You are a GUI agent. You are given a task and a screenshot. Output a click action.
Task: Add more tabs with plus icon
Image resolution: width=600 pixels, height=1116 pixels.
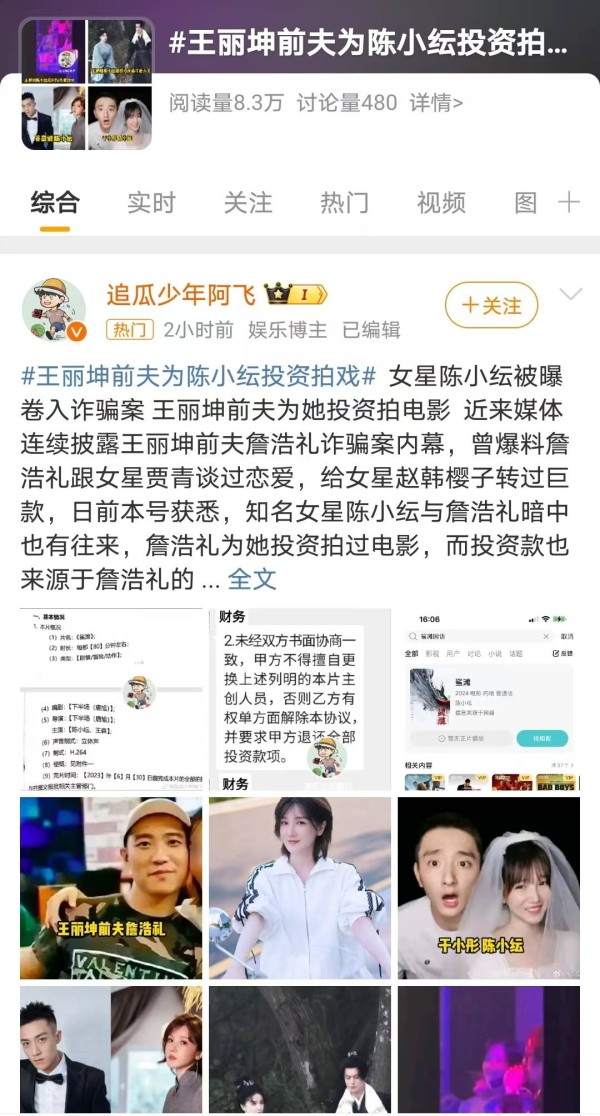pos(569,203)
